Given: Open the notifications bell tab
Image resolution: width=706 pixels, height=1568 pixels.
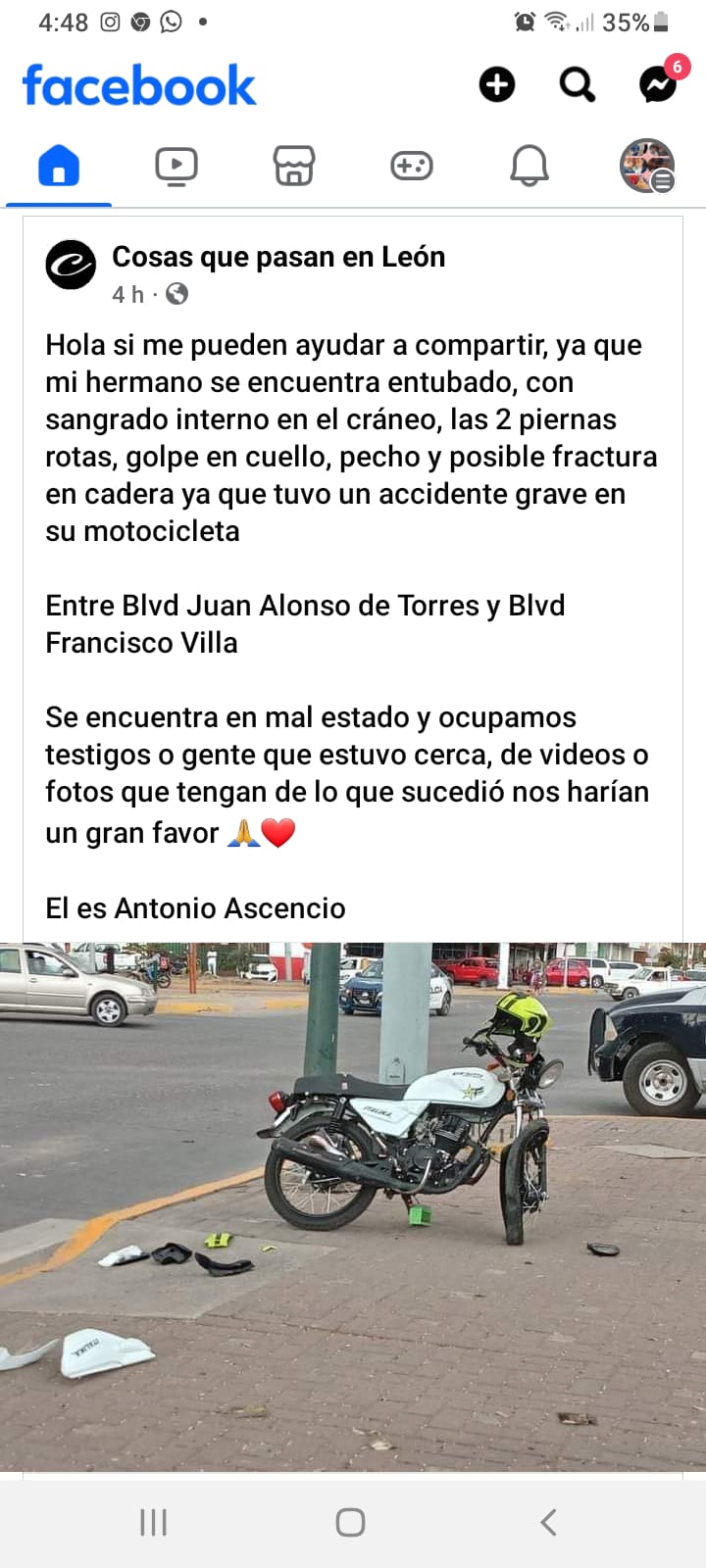Looking at the screenshot, I should click(x=529, y=166).
